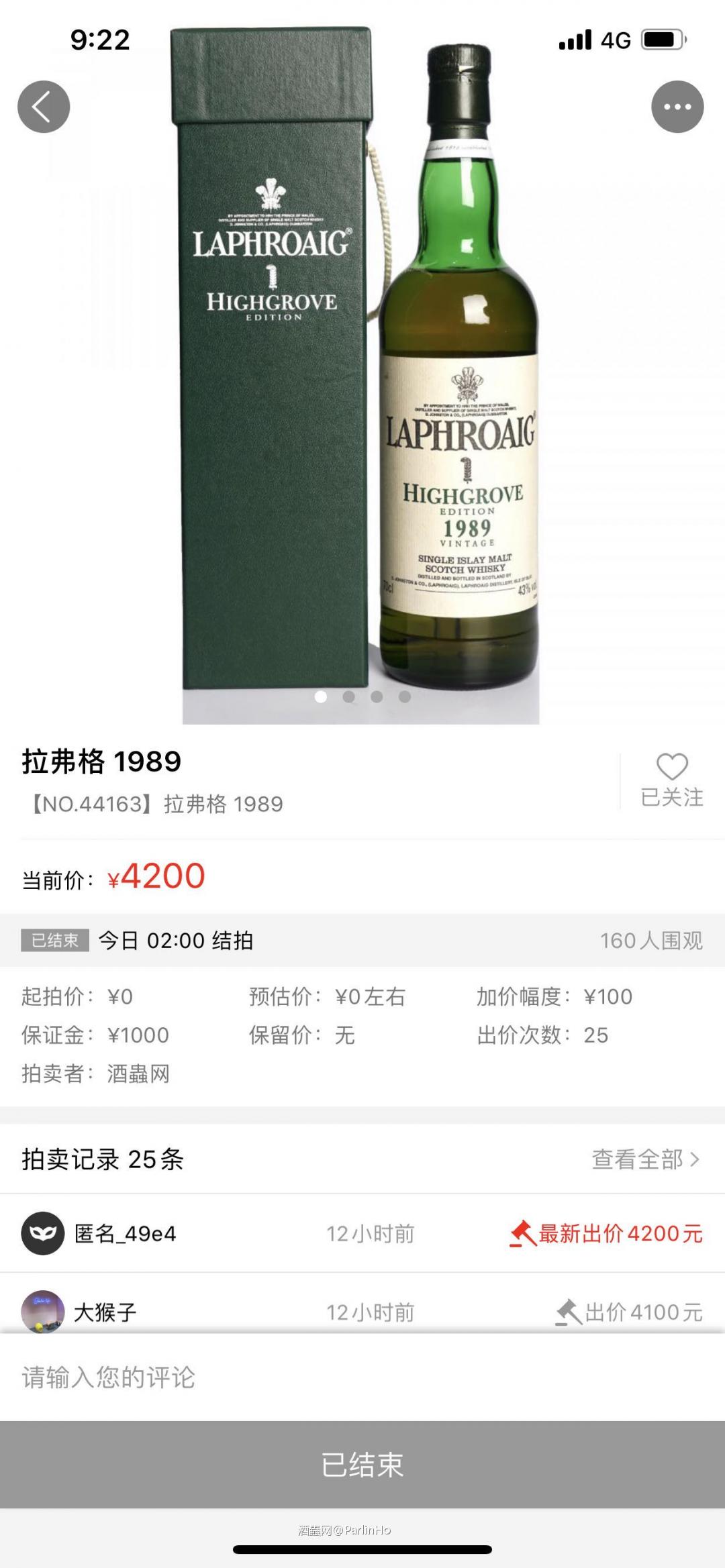Click the 已结束 status badge

[x=52, y=940]
